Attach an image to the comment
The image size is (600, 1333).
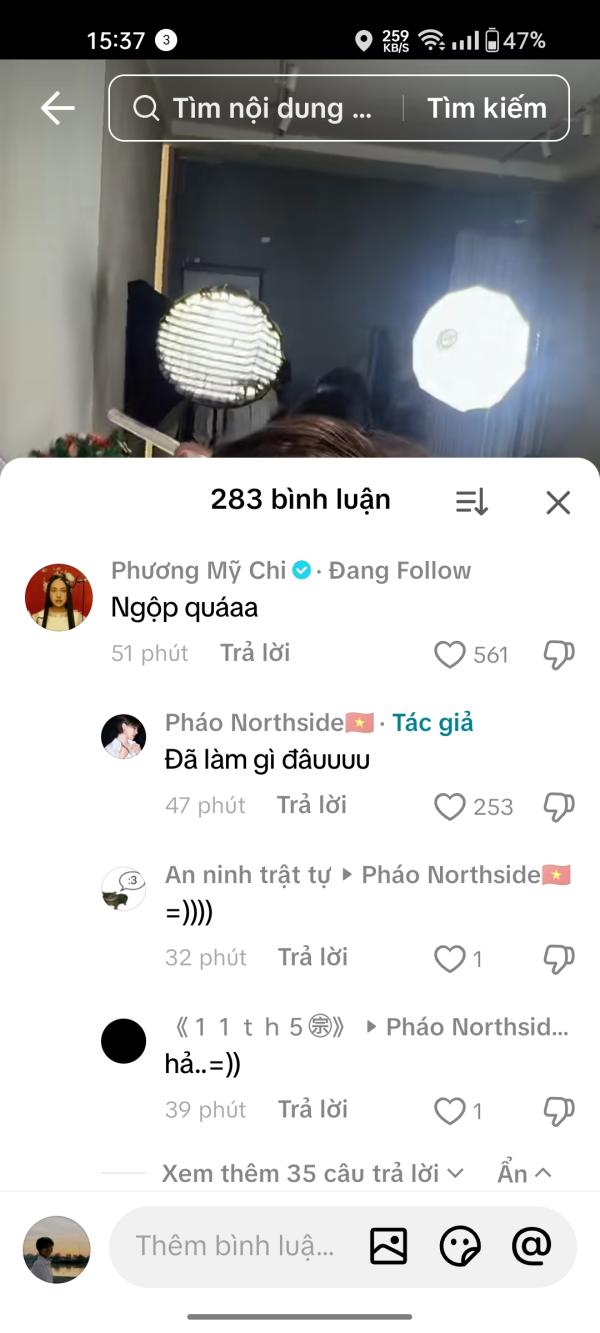point(388,1246)
